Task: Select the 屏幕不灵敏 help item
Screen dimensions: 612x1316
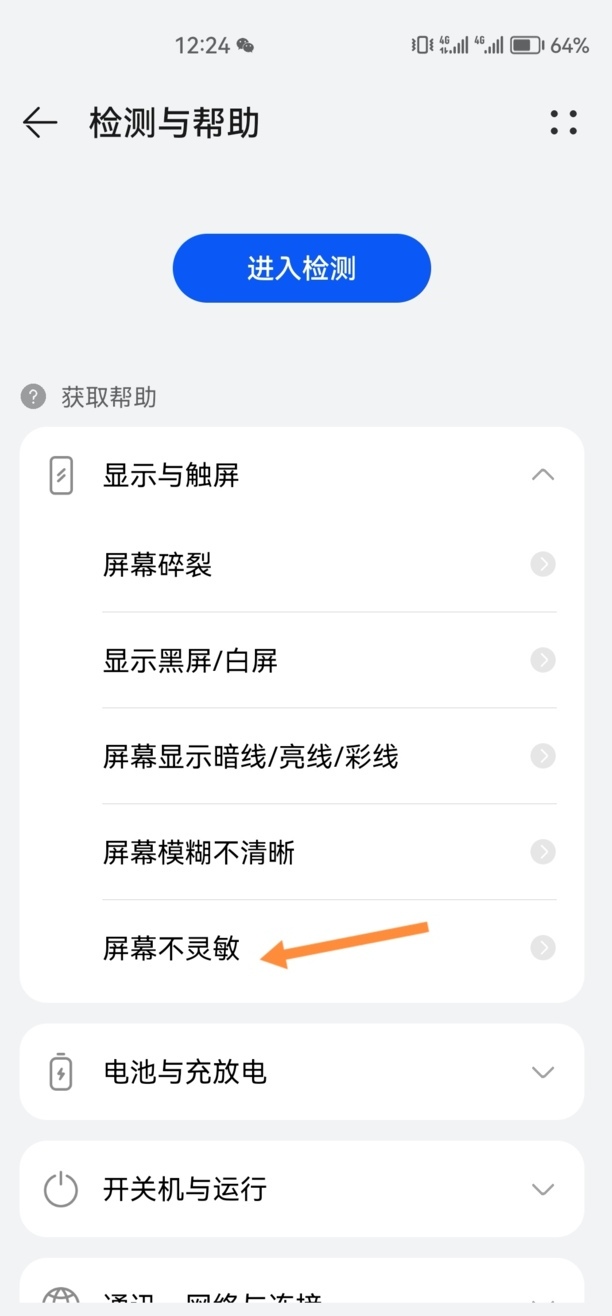Action: 329,948
